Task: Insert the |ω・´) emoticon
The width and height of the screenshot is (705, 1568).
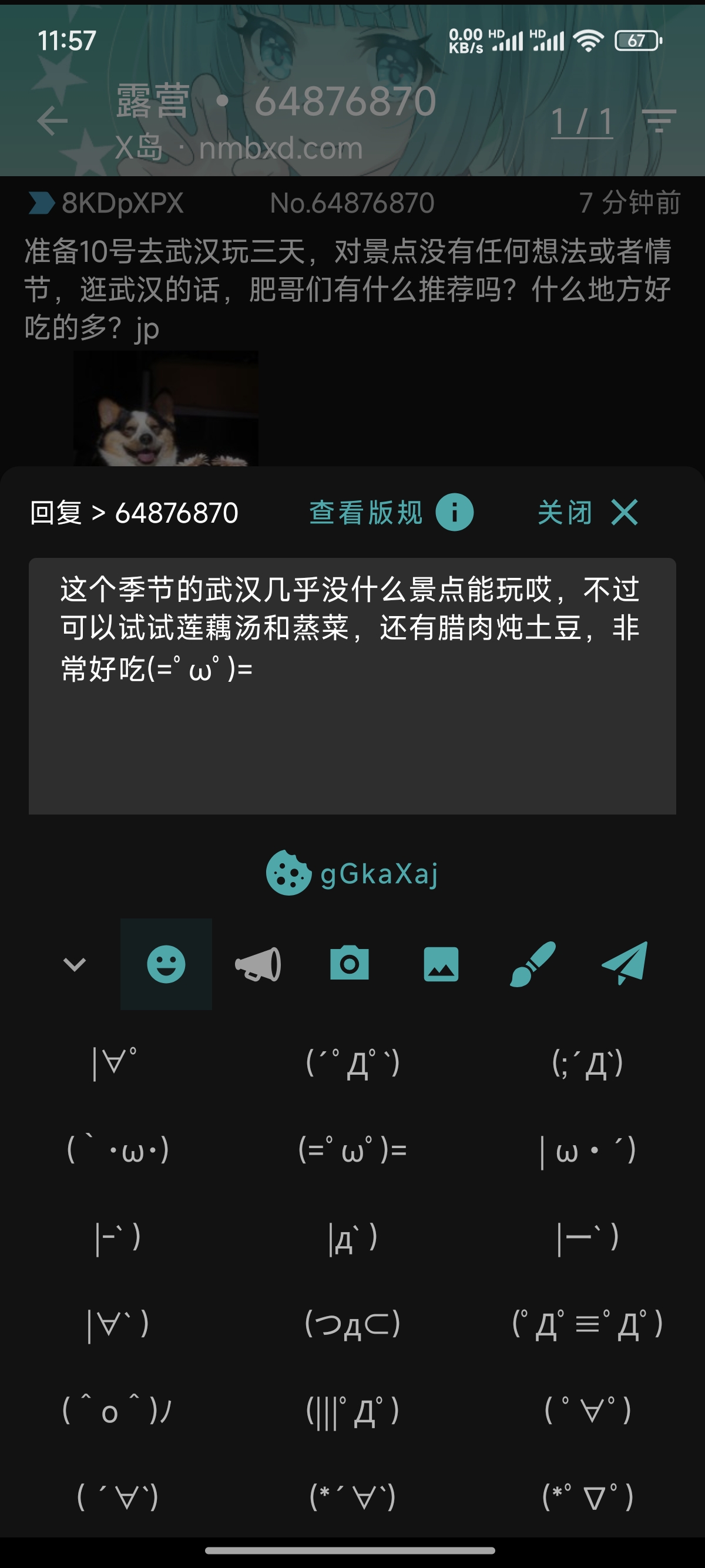Action: [x=587, y=1150]
